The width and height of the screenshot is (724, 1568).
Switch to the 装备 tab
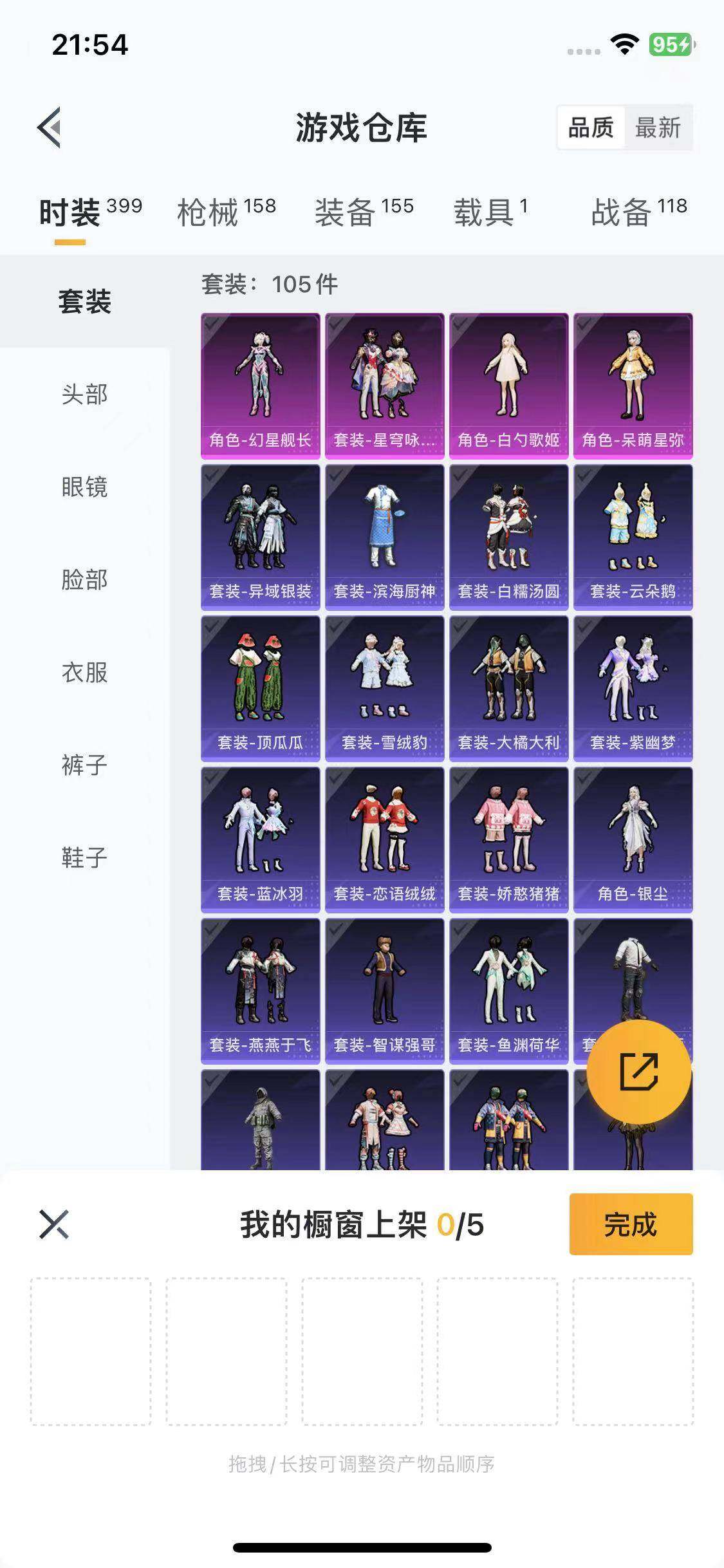click(x=364, y=212)
